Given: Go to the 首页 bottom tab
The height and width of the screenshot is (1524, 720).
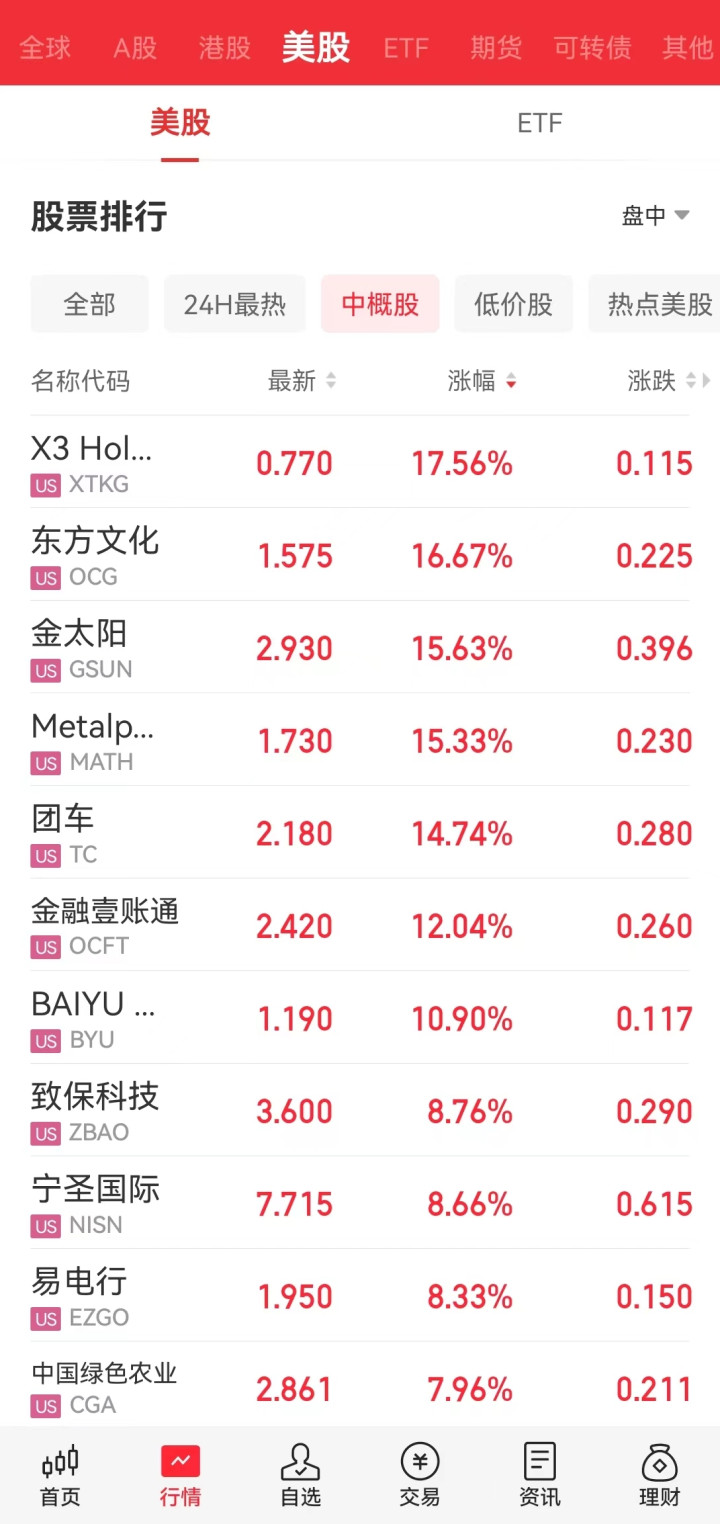Looking at the screenshot, I should pos(60,1476).
